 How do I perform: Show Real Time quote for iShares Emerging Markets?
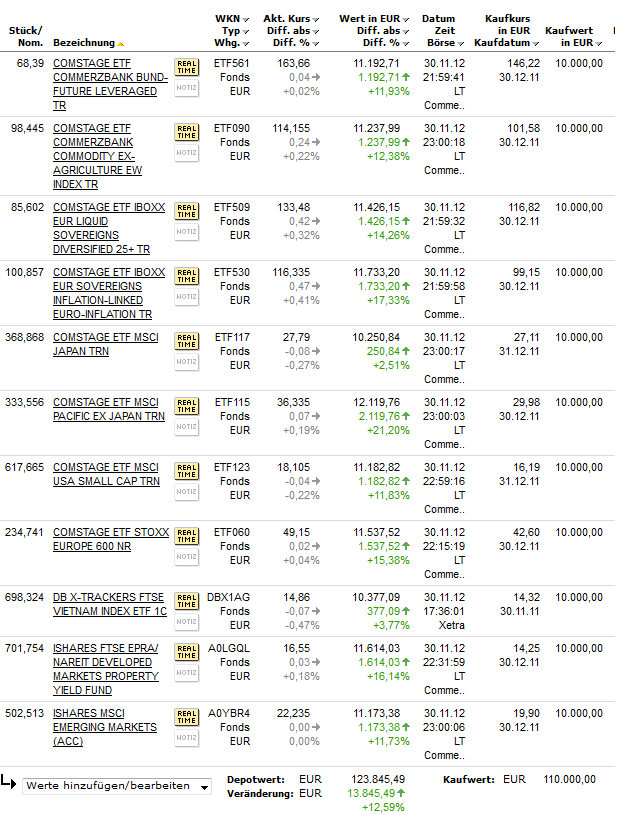point(187,717)
